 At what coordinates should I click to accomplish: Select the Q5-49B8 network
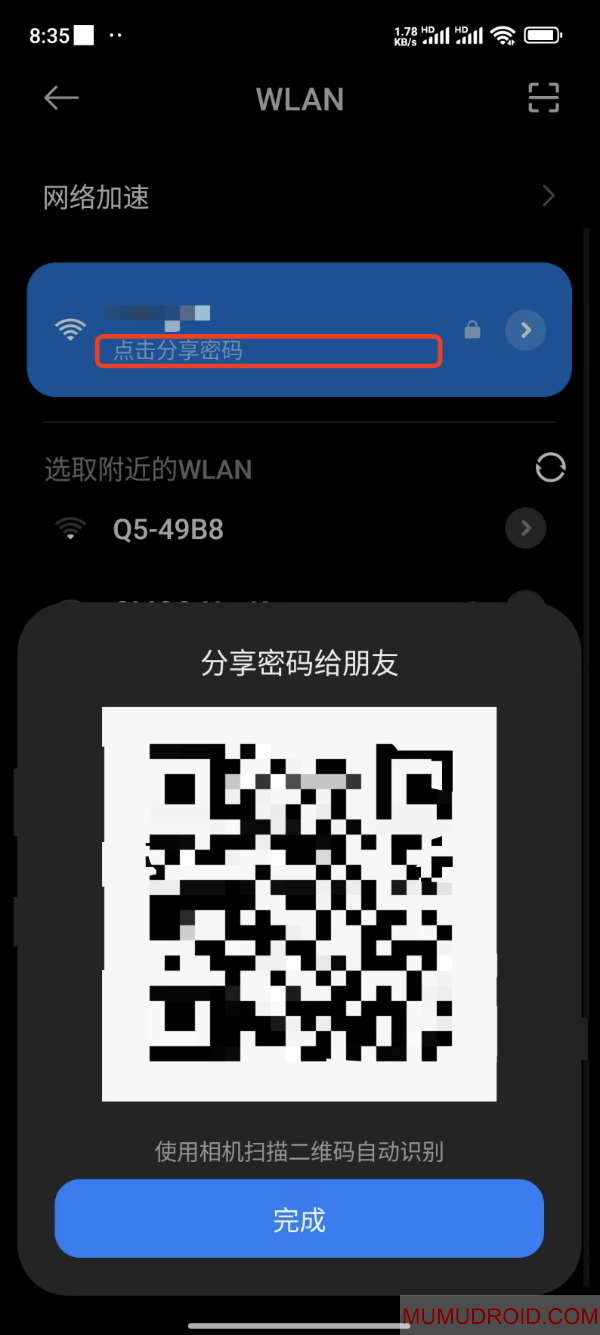click(x=168, y=529)
